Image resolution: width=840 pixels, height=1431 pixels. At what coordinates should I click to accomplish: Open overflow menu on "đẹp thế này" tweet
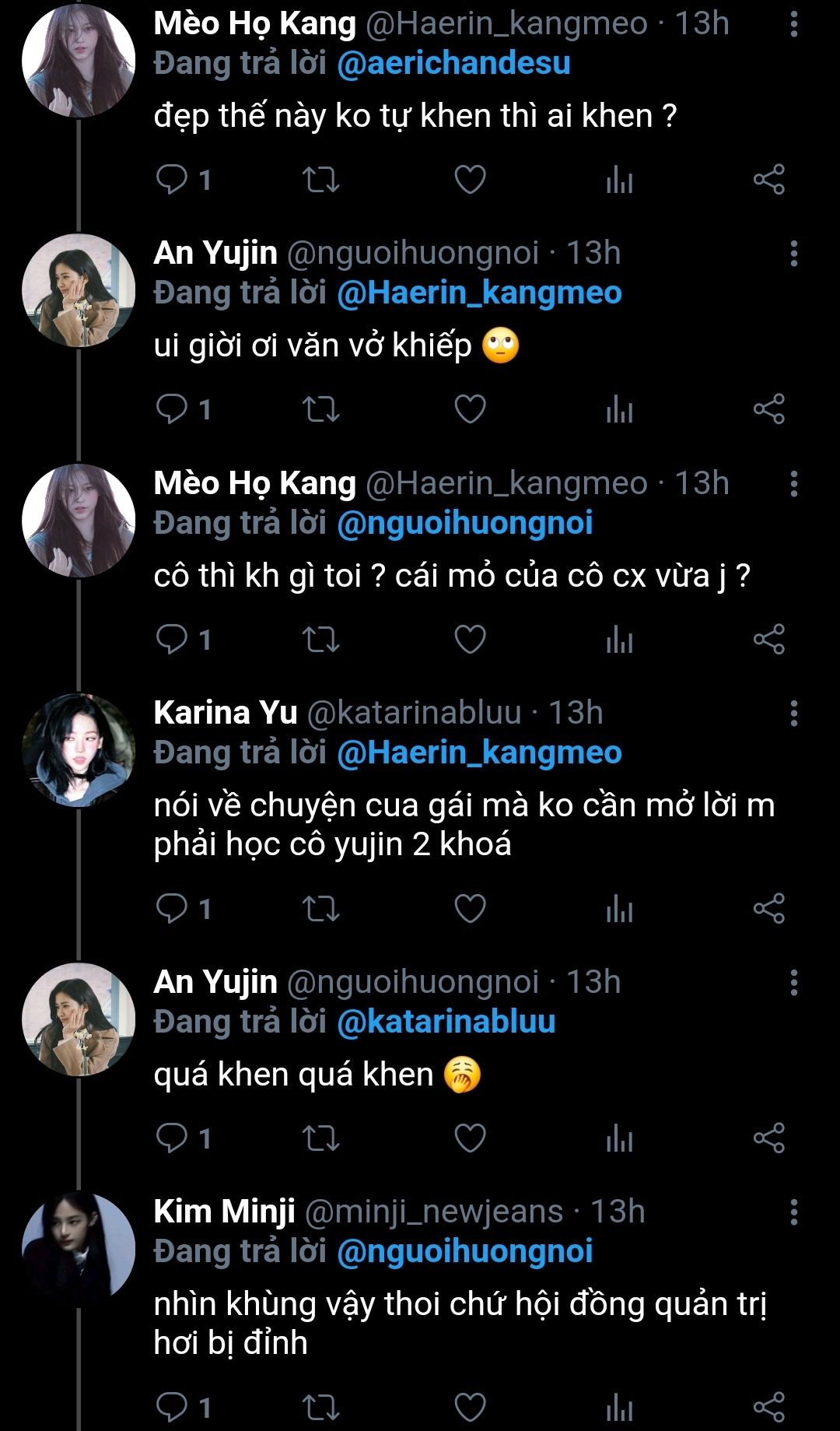tap(793, 25)
